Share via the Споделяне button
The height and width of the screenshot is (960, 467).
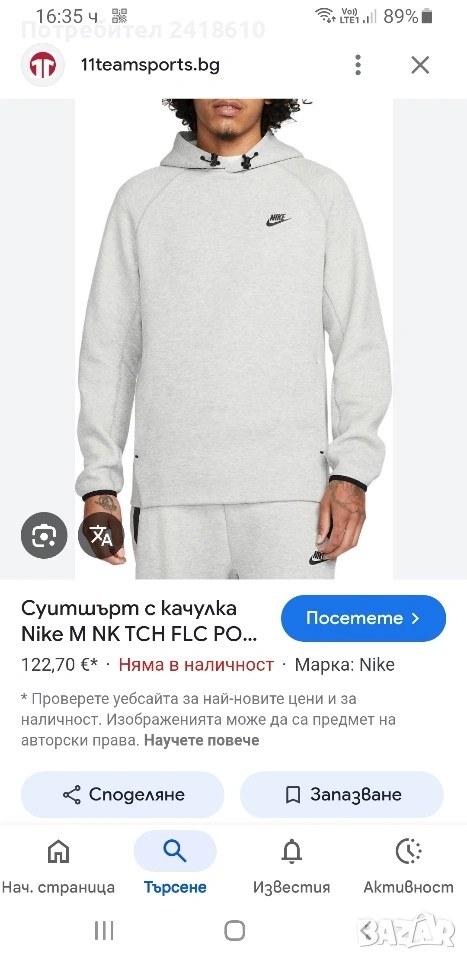coord(122,795)
